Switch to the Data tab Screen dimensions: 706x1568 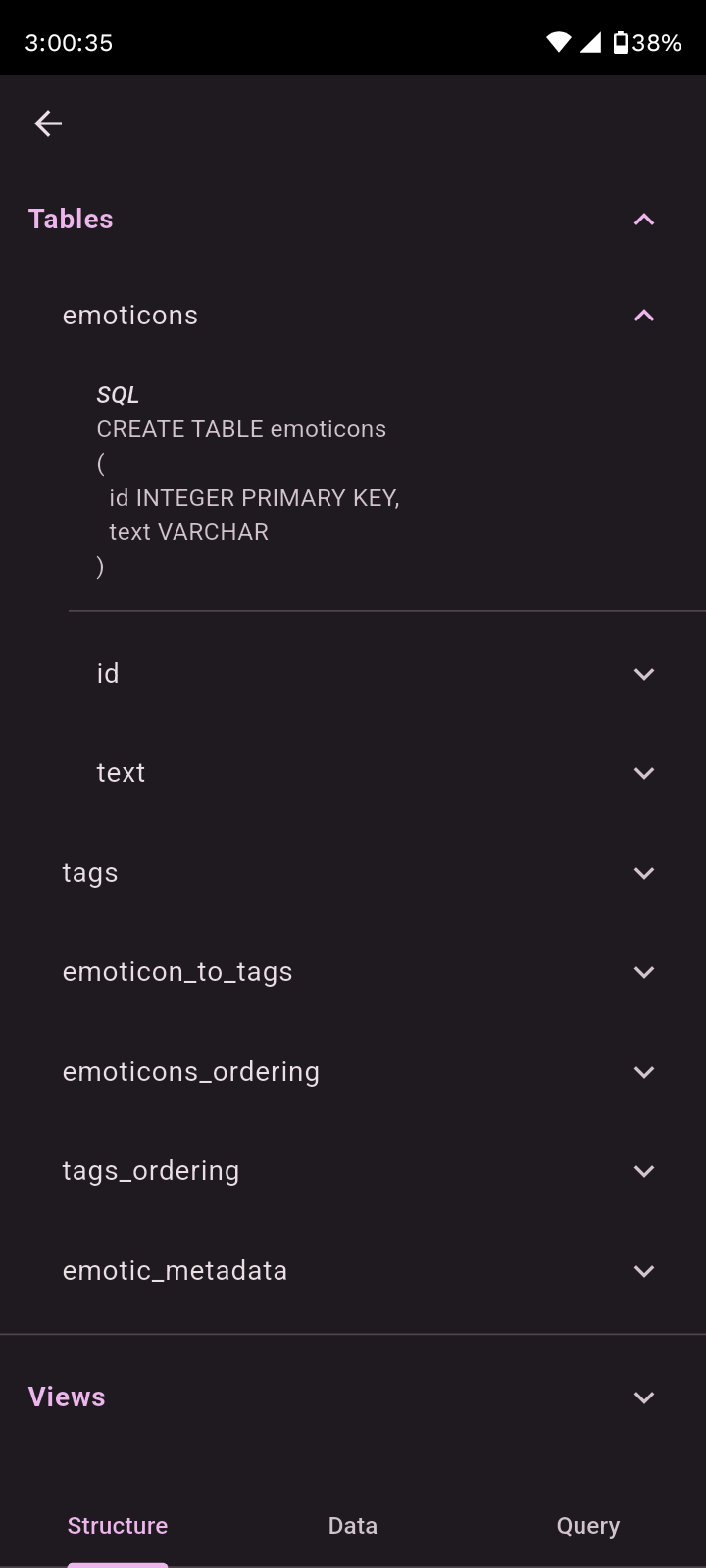[353, 1526]
